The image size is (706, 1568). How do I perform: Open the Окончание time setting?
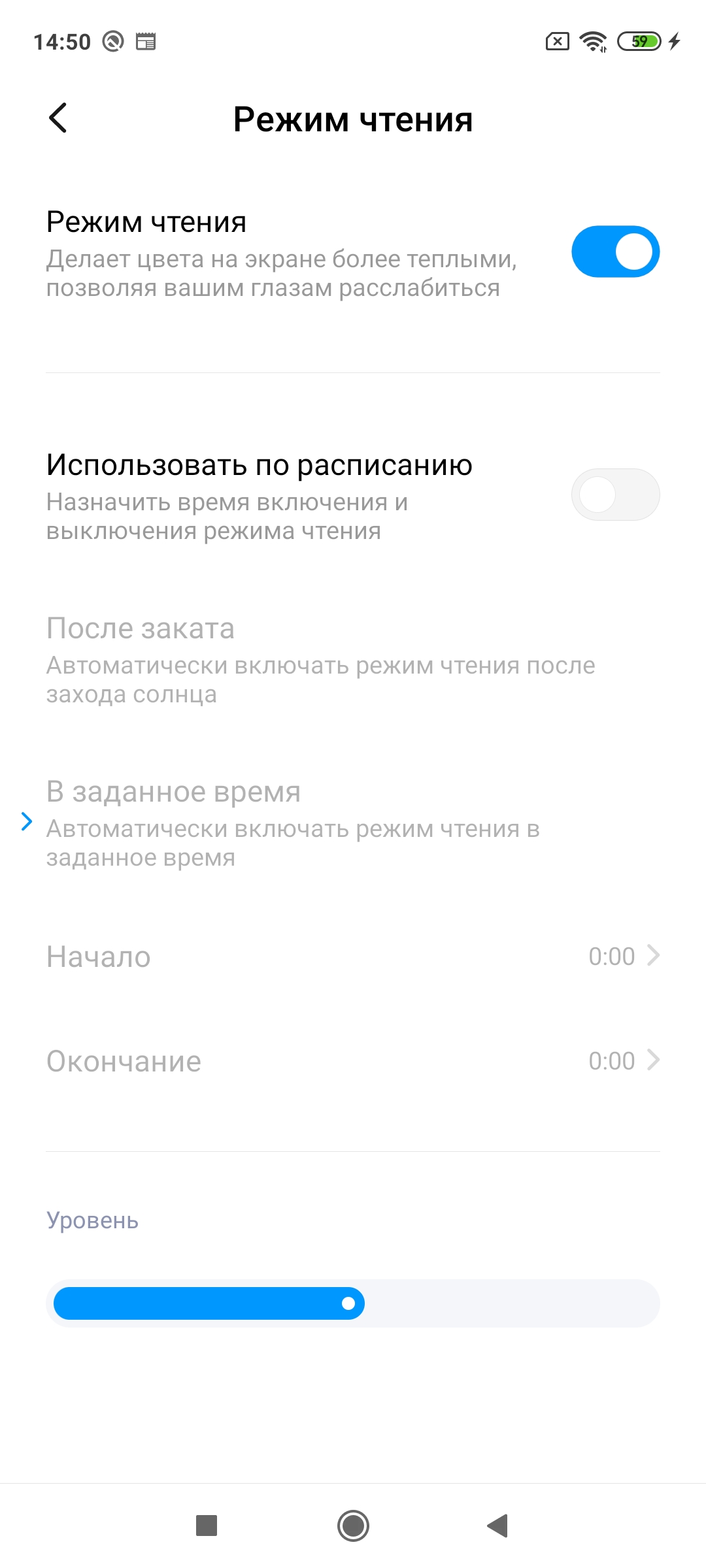[353, 1061]
